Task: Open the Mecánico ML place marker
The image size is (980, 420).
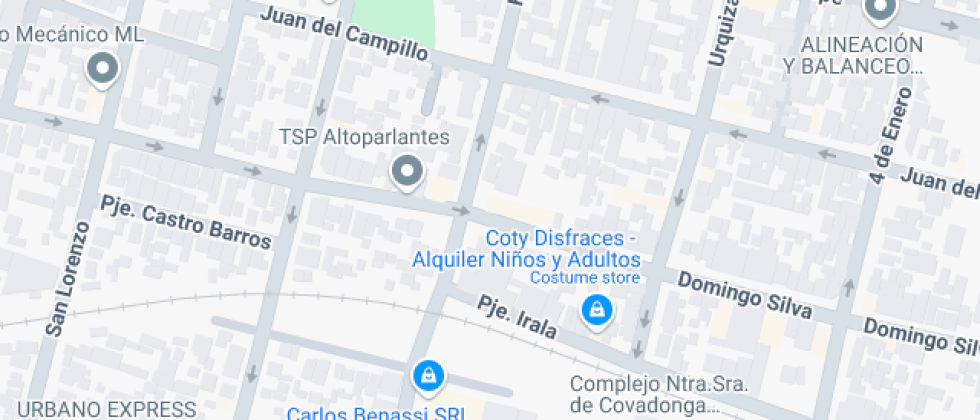Action: 102,69
